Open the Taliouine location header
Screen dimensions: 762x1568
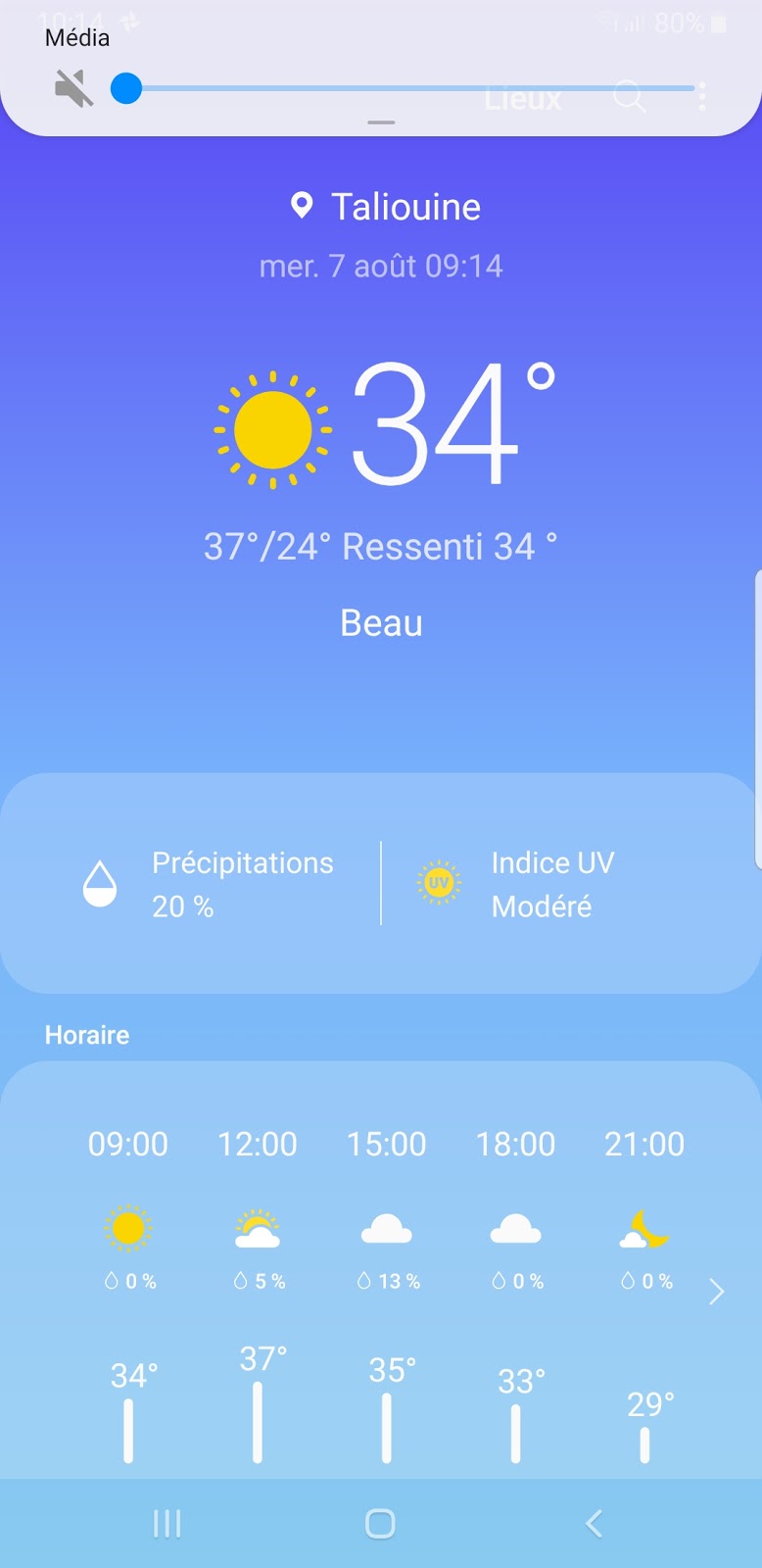(386, 207)
